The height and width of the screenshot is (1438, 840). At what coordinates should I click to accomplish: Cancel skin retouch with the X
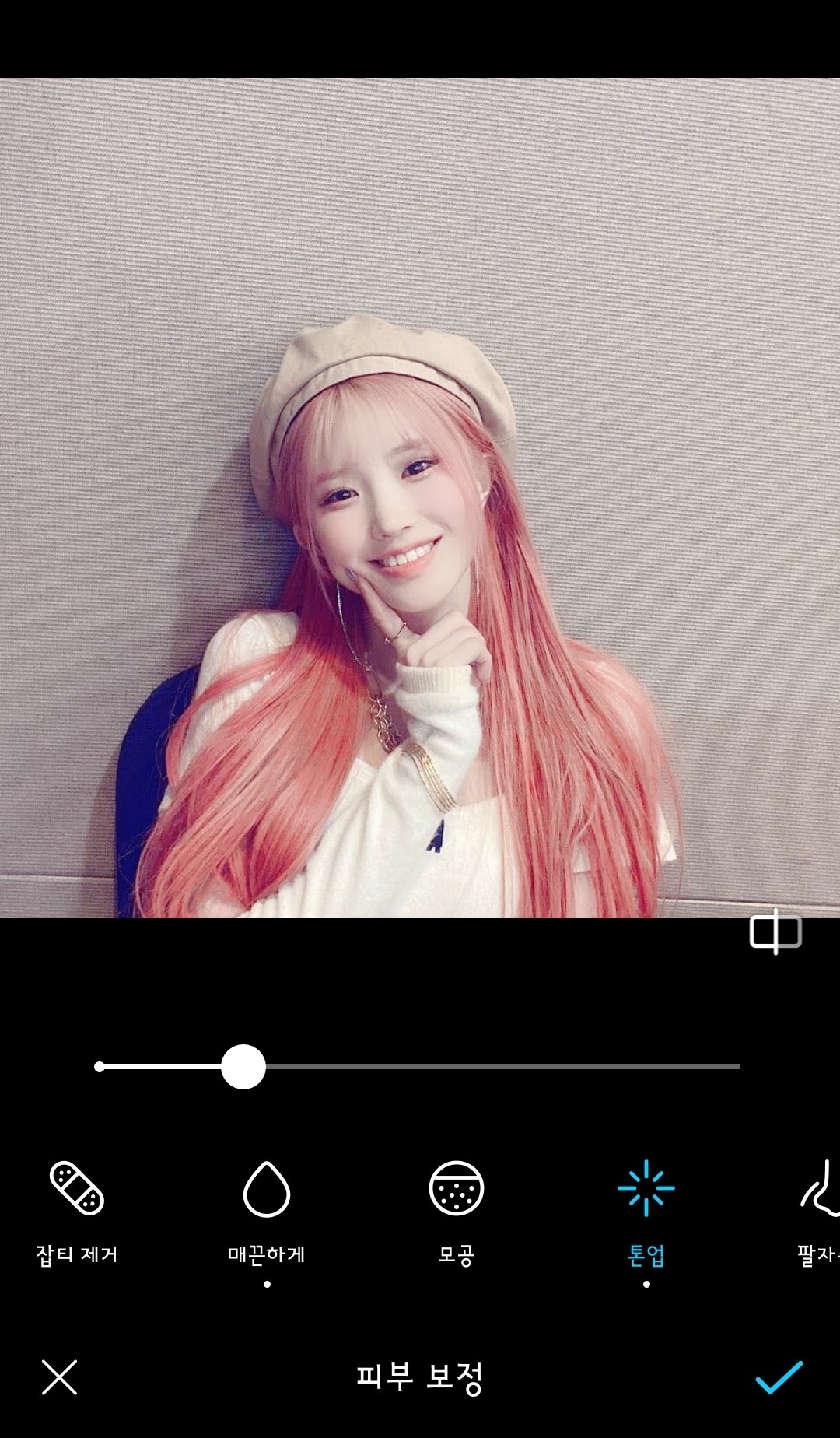coord(59,1377)
